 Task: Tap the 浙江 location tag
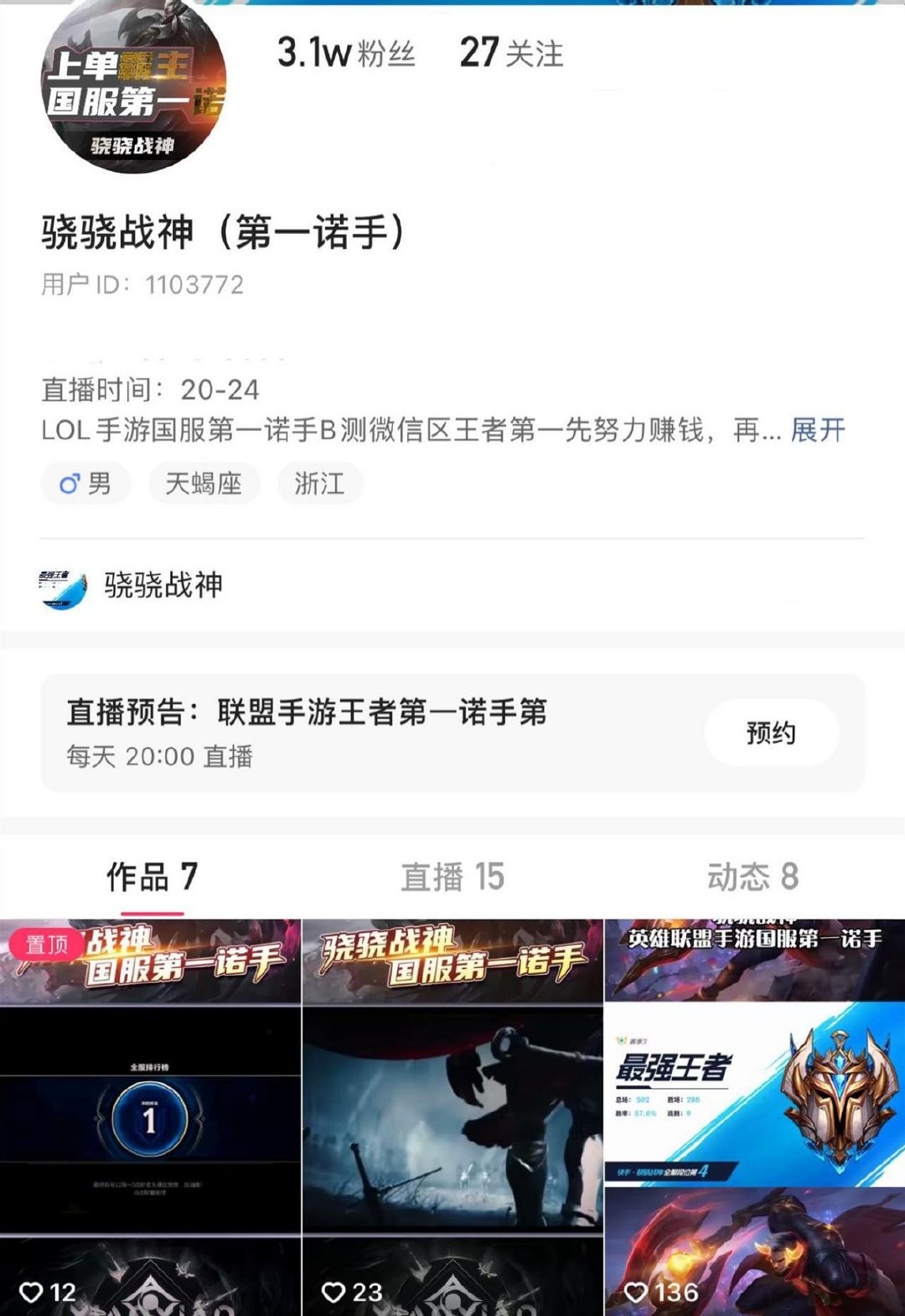point(319,484)
